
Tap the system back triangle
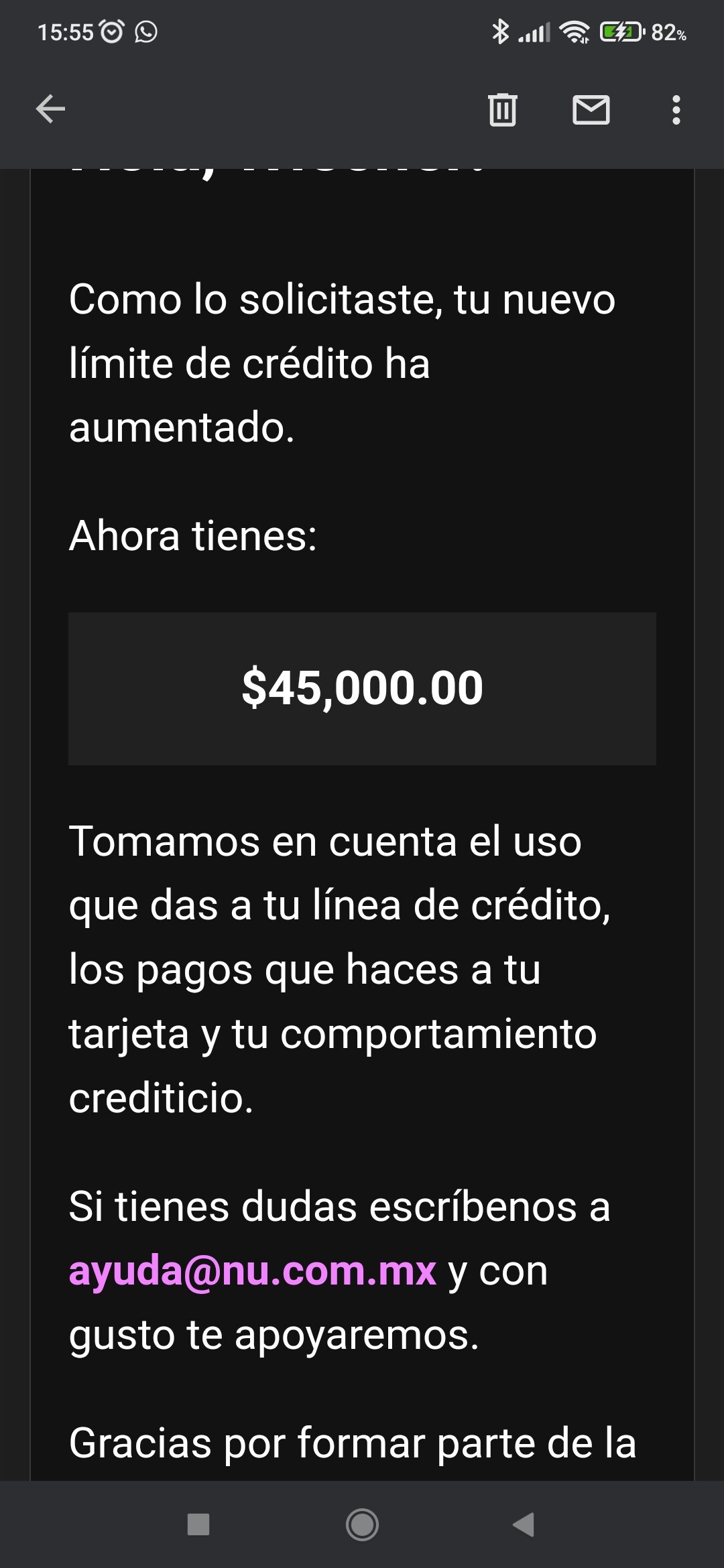coord(524,1524)
